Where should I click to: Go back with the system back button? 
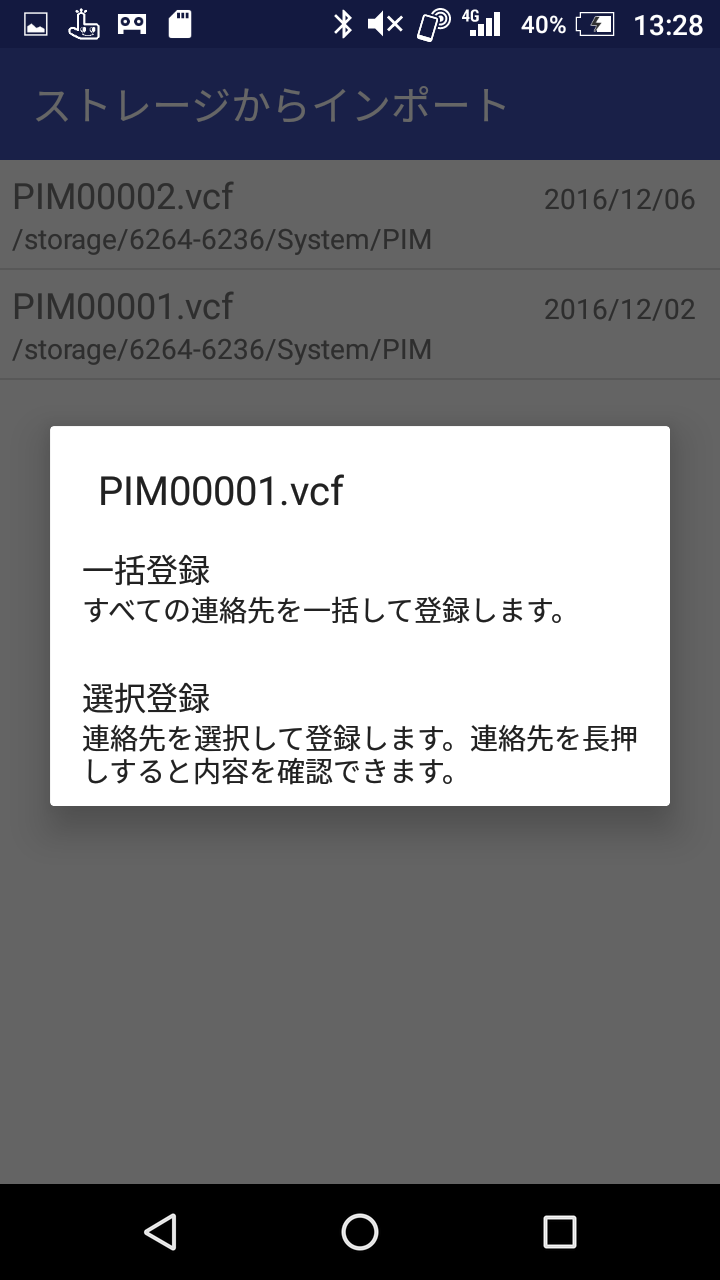[x=160, y=1232]
